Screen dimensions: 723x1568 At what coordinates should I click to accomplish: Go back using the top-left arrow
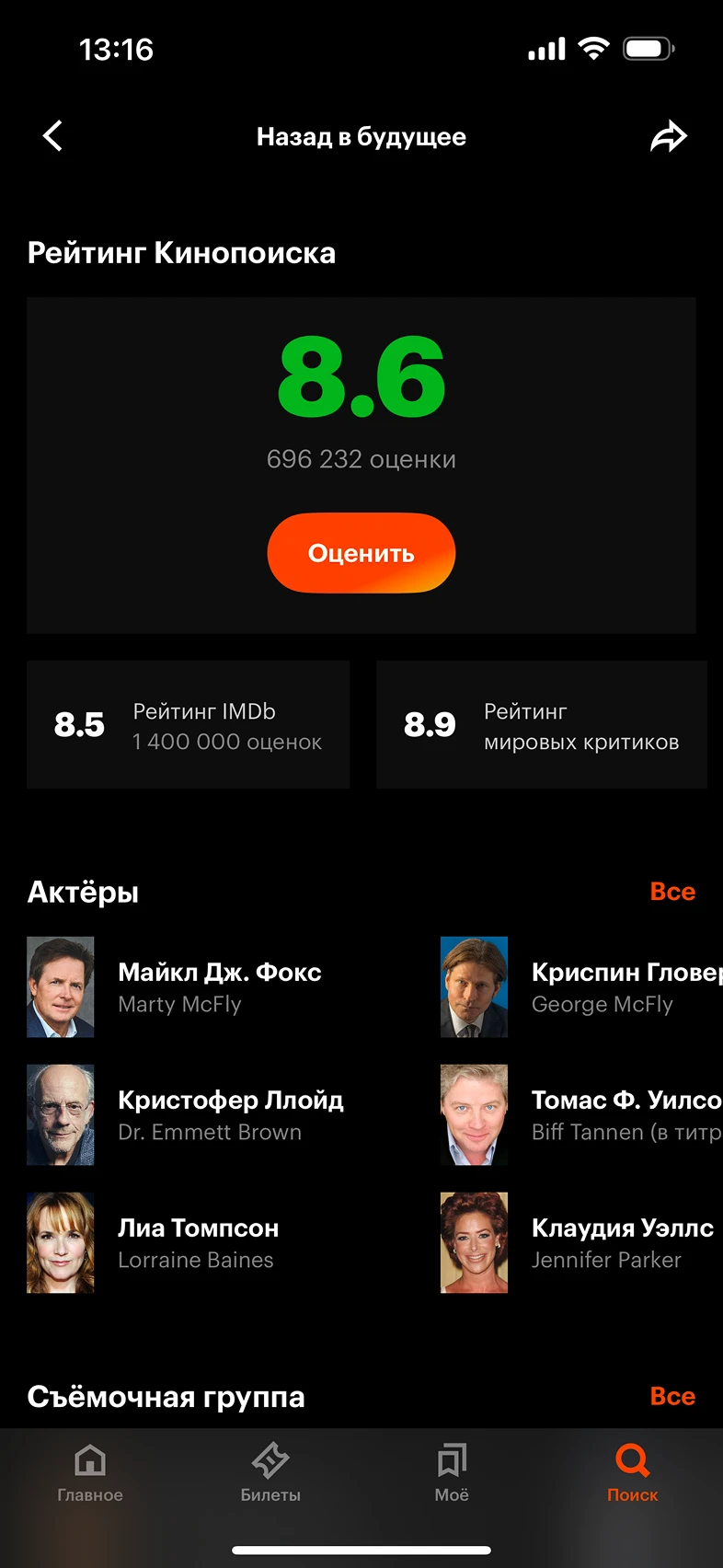(x=53, y=136)
